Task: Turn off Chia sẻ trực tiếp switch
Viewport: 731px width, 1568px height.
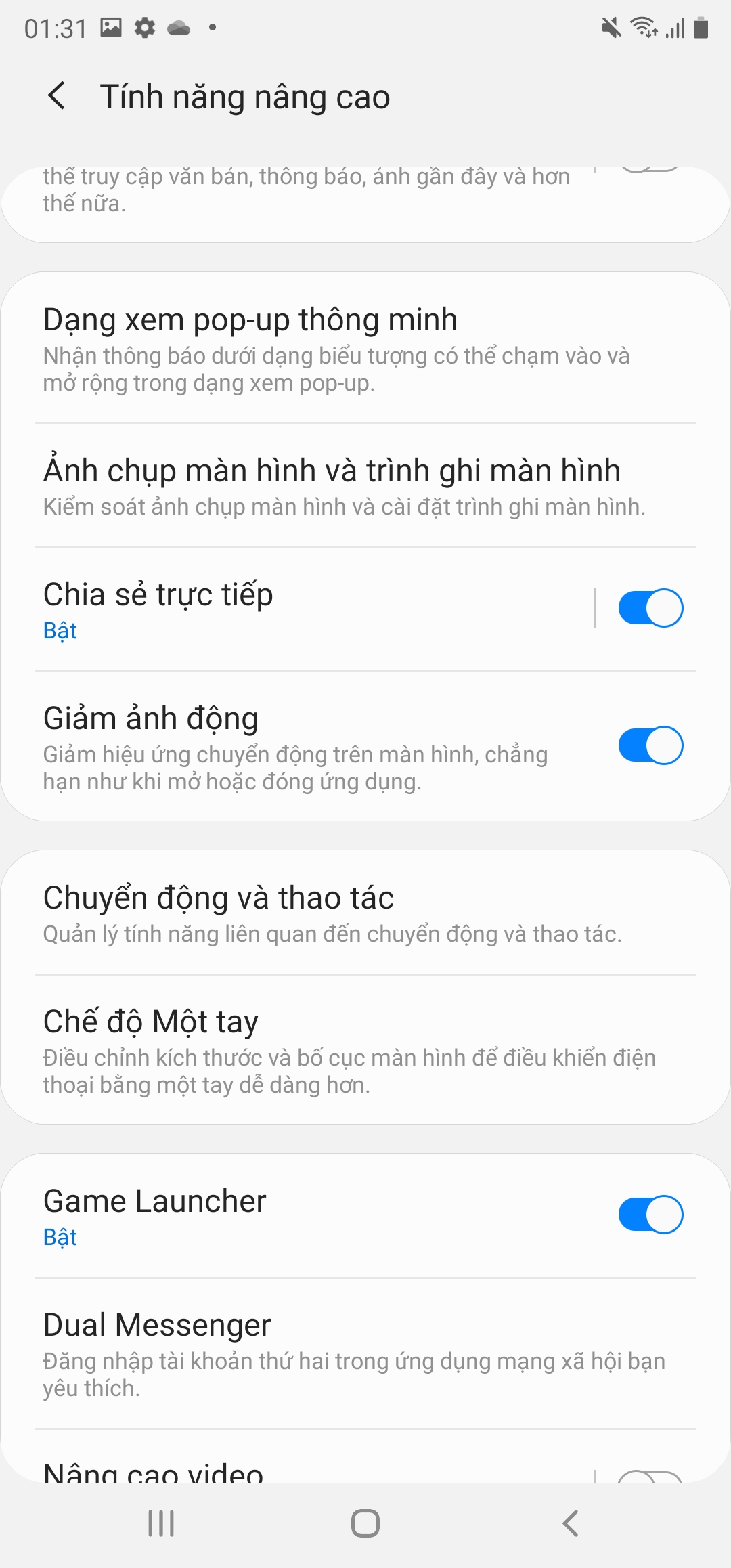Action: [650, 608]
